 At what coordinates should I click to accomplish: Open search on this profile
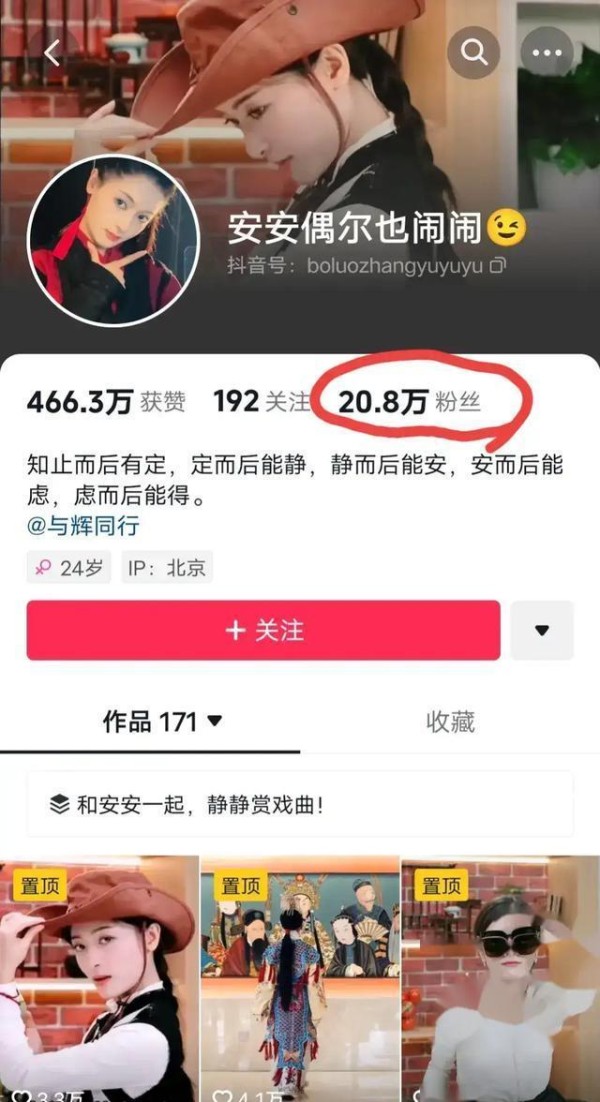pos(474,52)
